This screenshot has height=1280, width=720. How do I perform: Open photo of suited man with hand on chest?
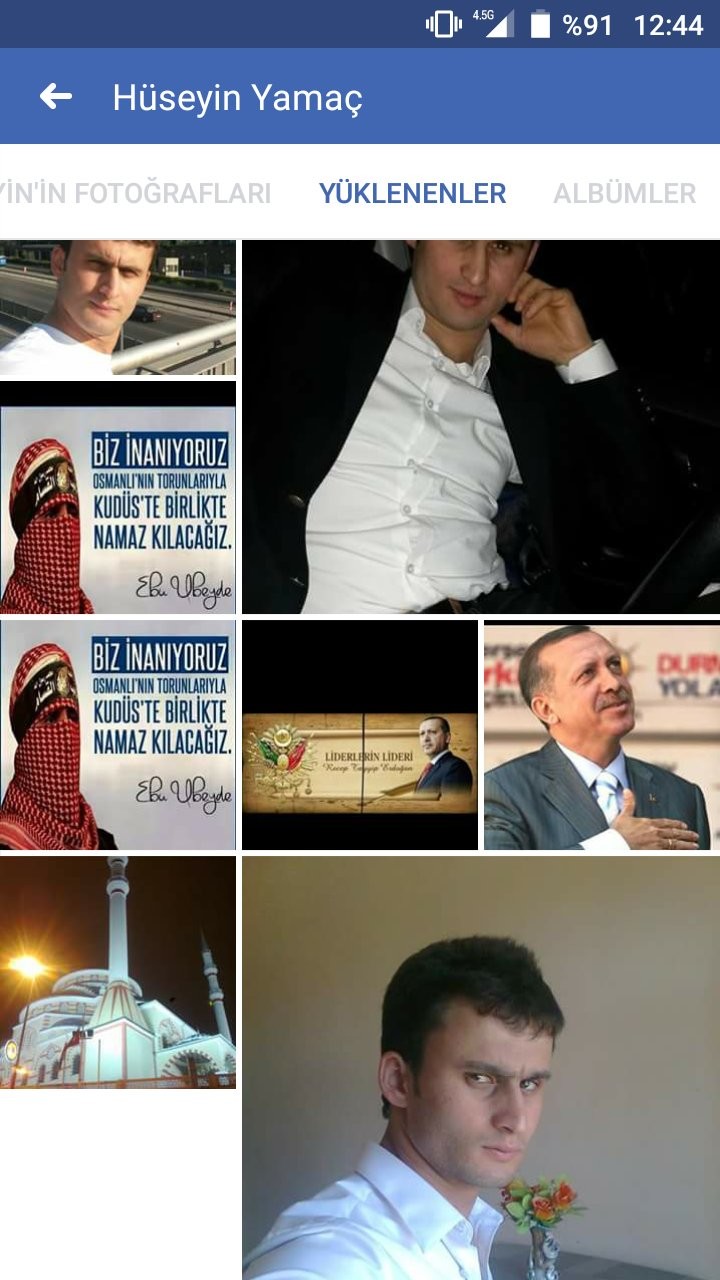click(601, 735)
